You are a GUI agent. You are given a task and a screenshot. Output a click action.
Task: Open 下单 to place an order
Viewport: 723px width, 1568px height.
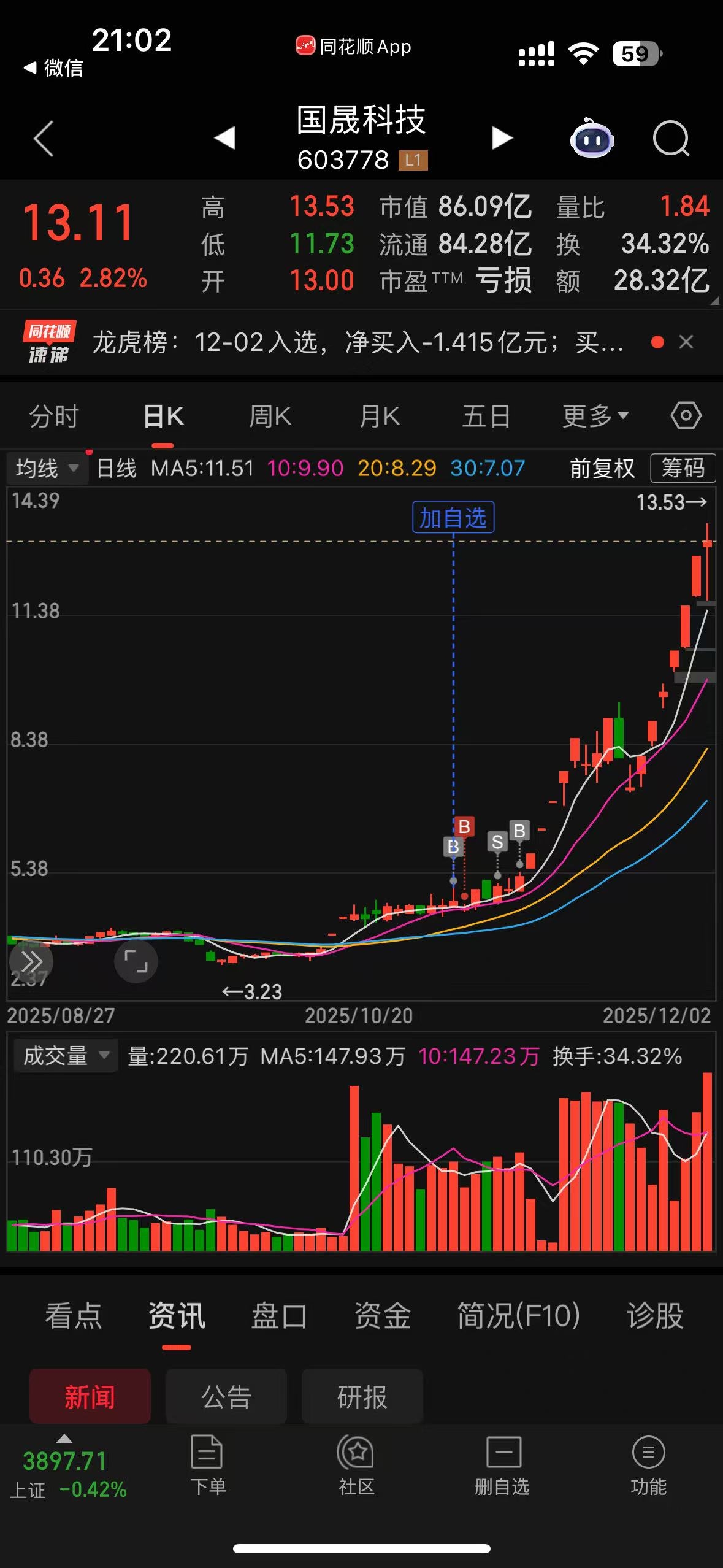(x=207, y=1465)
